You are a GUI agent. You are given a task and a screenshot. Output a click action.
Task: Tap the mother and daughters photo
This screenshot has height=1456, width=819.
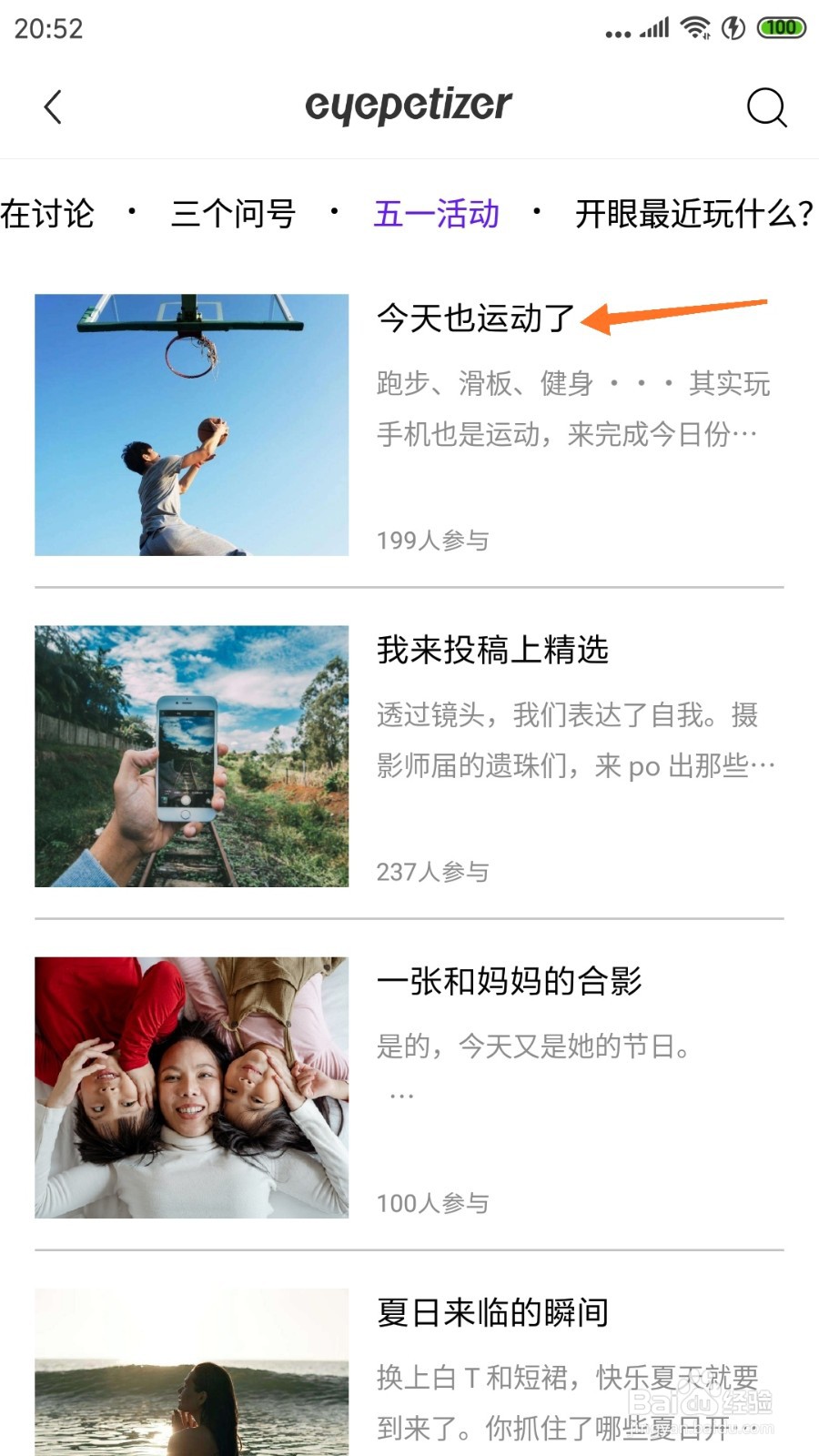pos(191,1087)
